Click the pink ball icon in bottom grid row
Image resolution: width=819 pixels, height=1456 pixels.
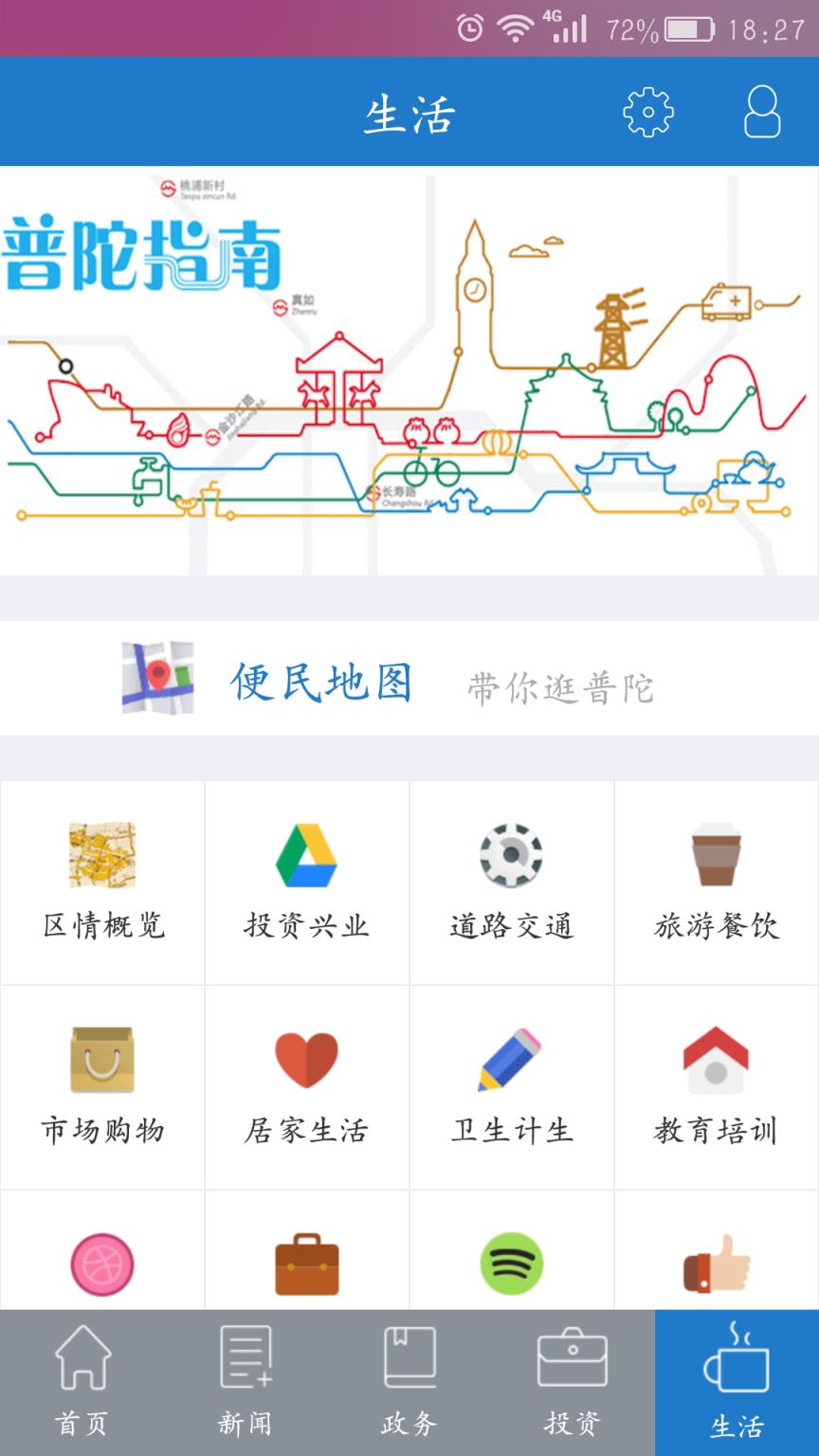(x=100, y=1265)
